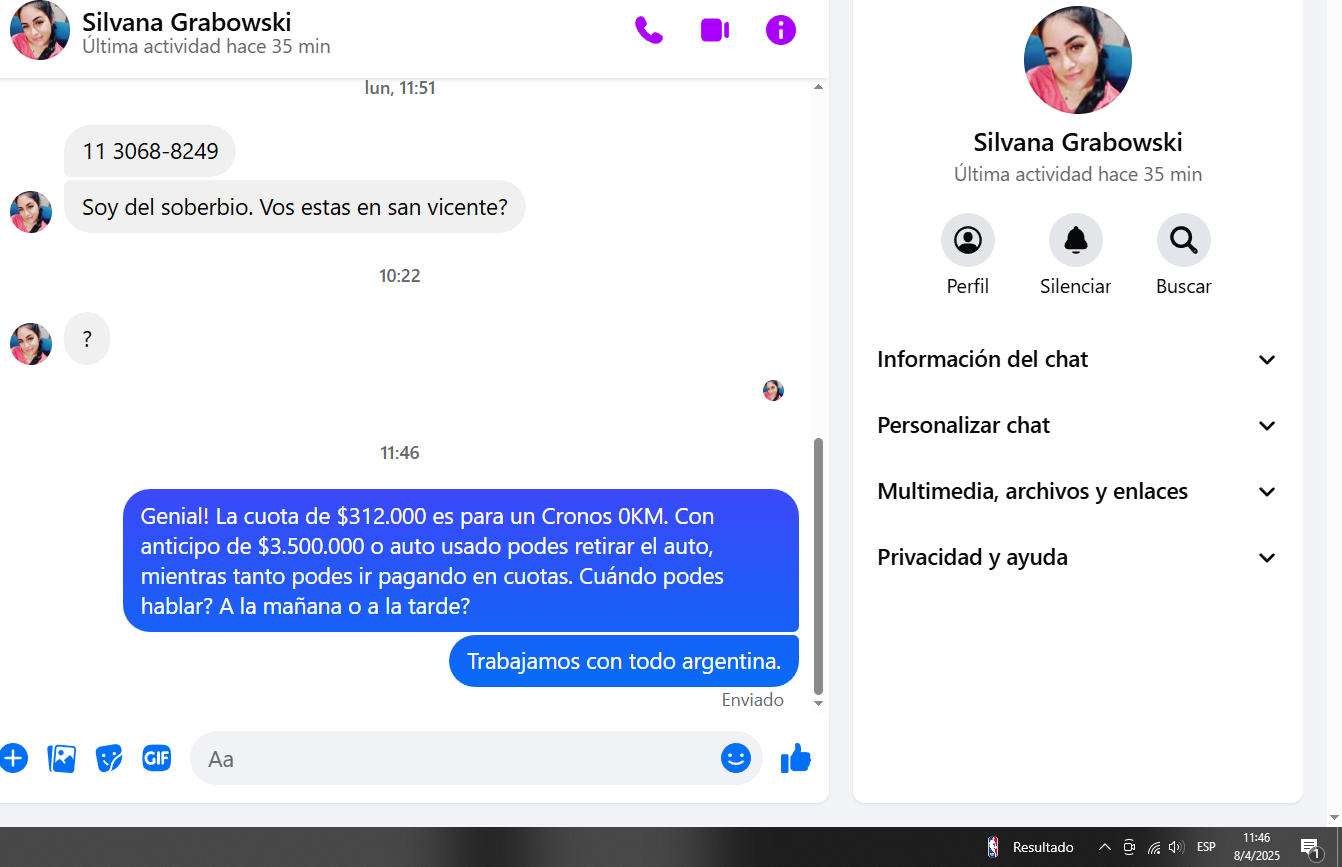Viewport: 1342px width, 867px height.
Task: Open more actions plus button
Action: pyautogui.click(x=13, y=758)
